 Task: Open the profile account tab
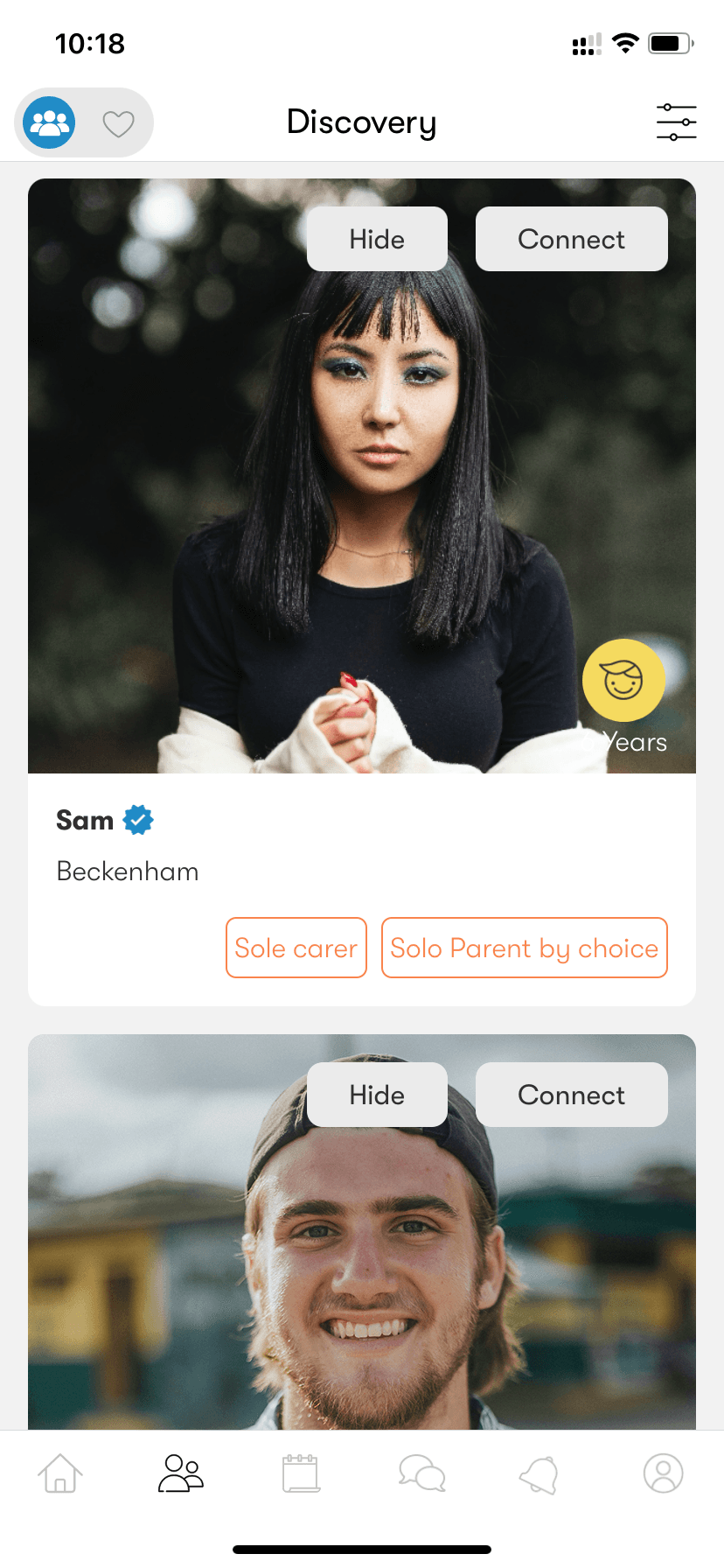663,1473
